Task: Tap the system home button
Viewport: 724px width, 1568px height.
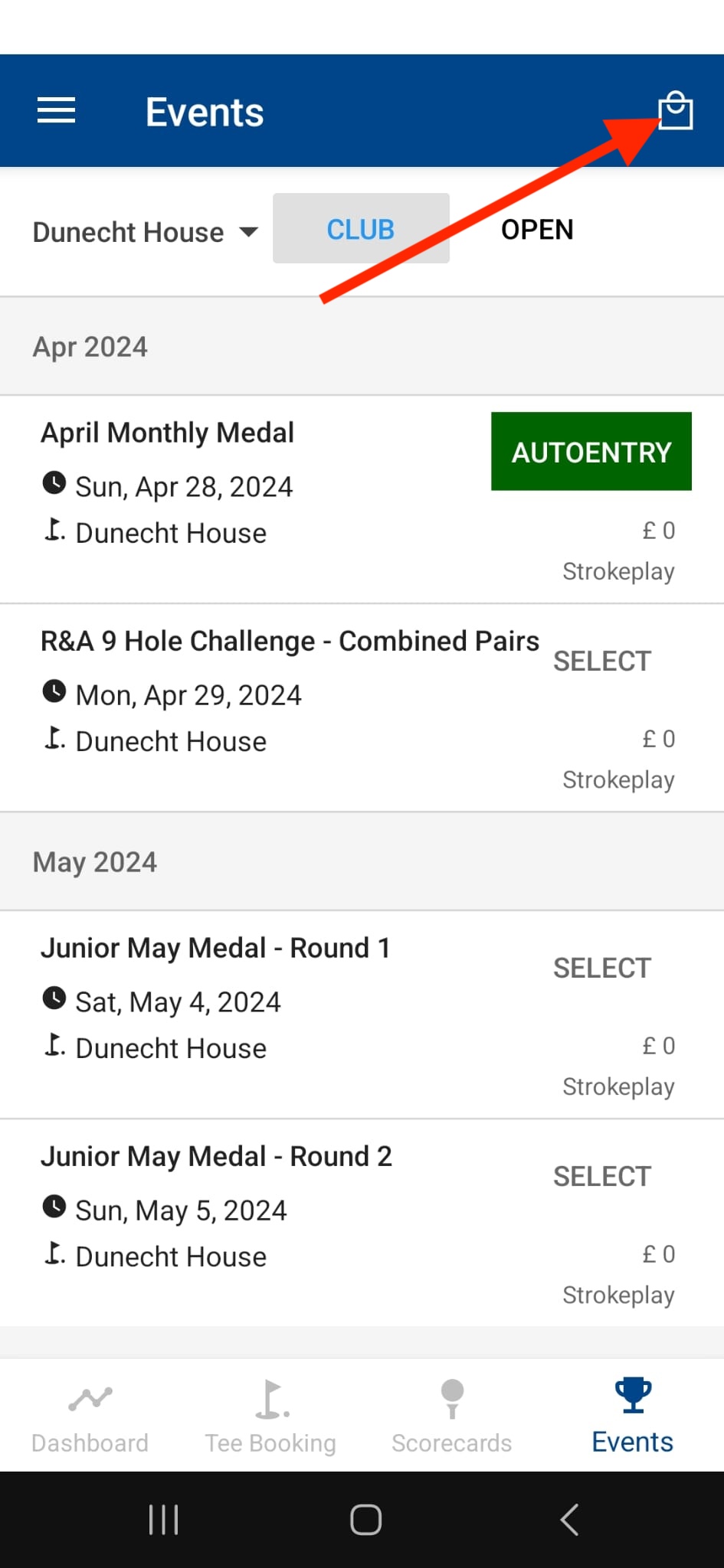Action: tap(365, 1520)
